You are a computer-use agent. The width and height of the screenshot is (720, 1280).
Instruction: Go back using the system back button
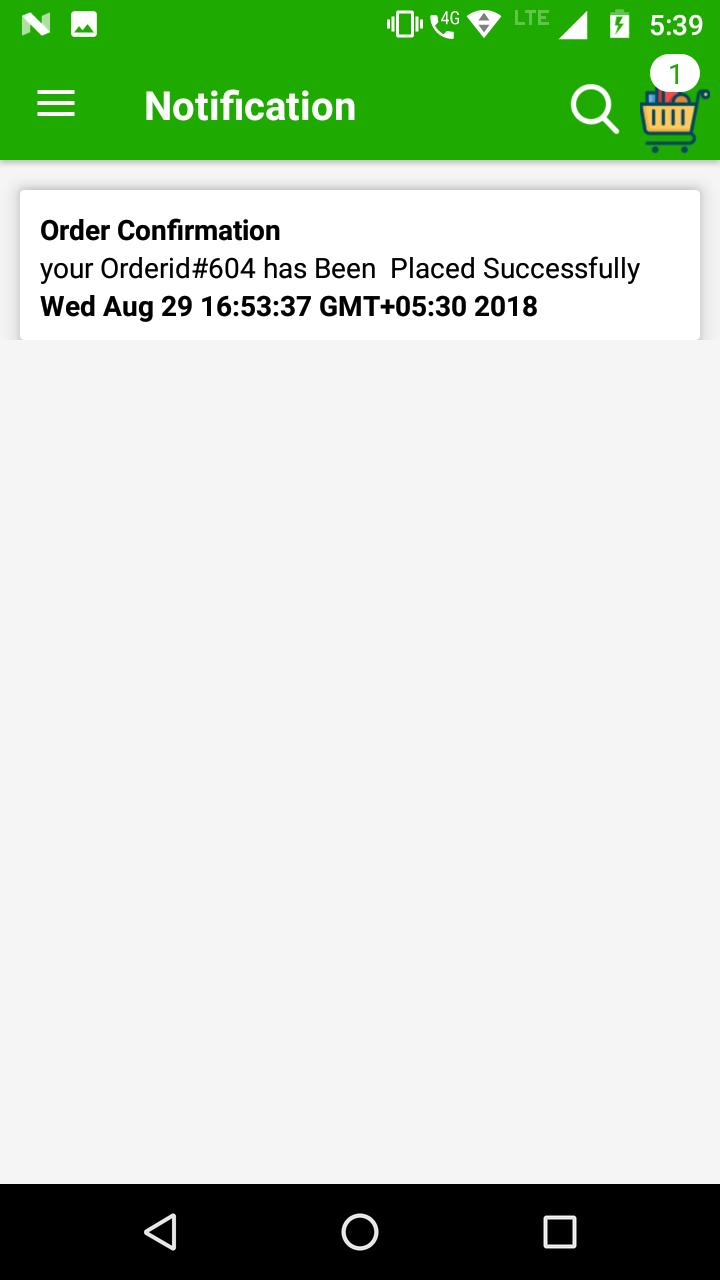click(160, 1231)
